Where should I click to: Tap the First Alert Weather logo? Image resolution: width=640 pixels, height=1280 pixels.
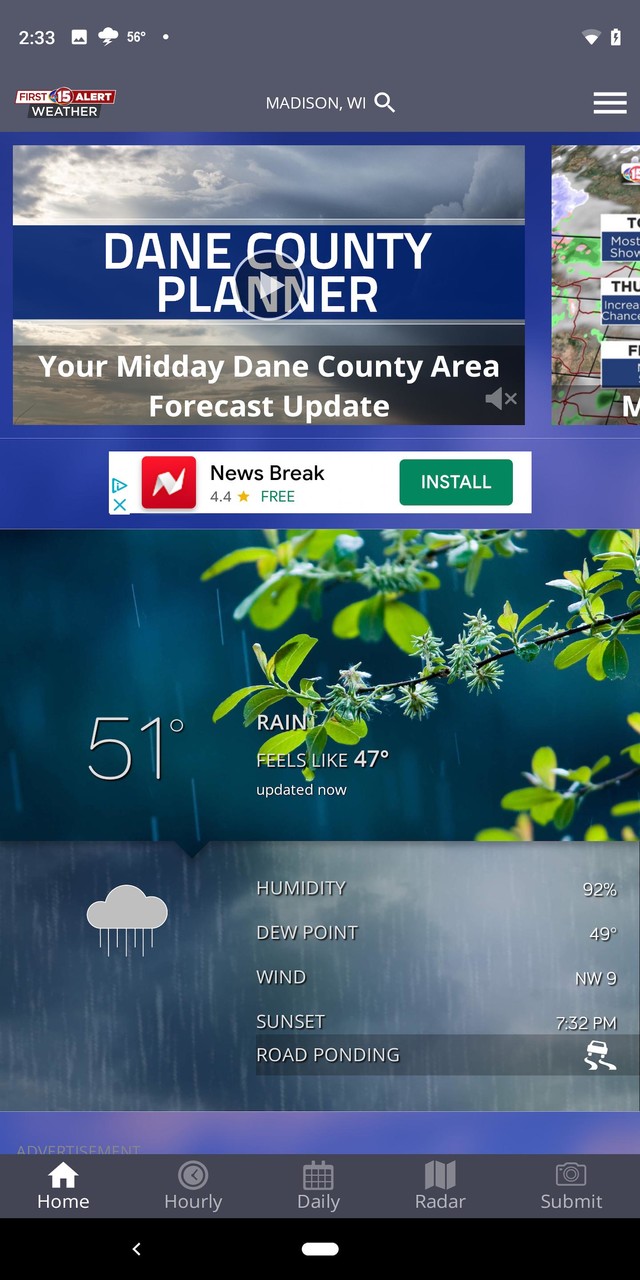coord(65,103)
